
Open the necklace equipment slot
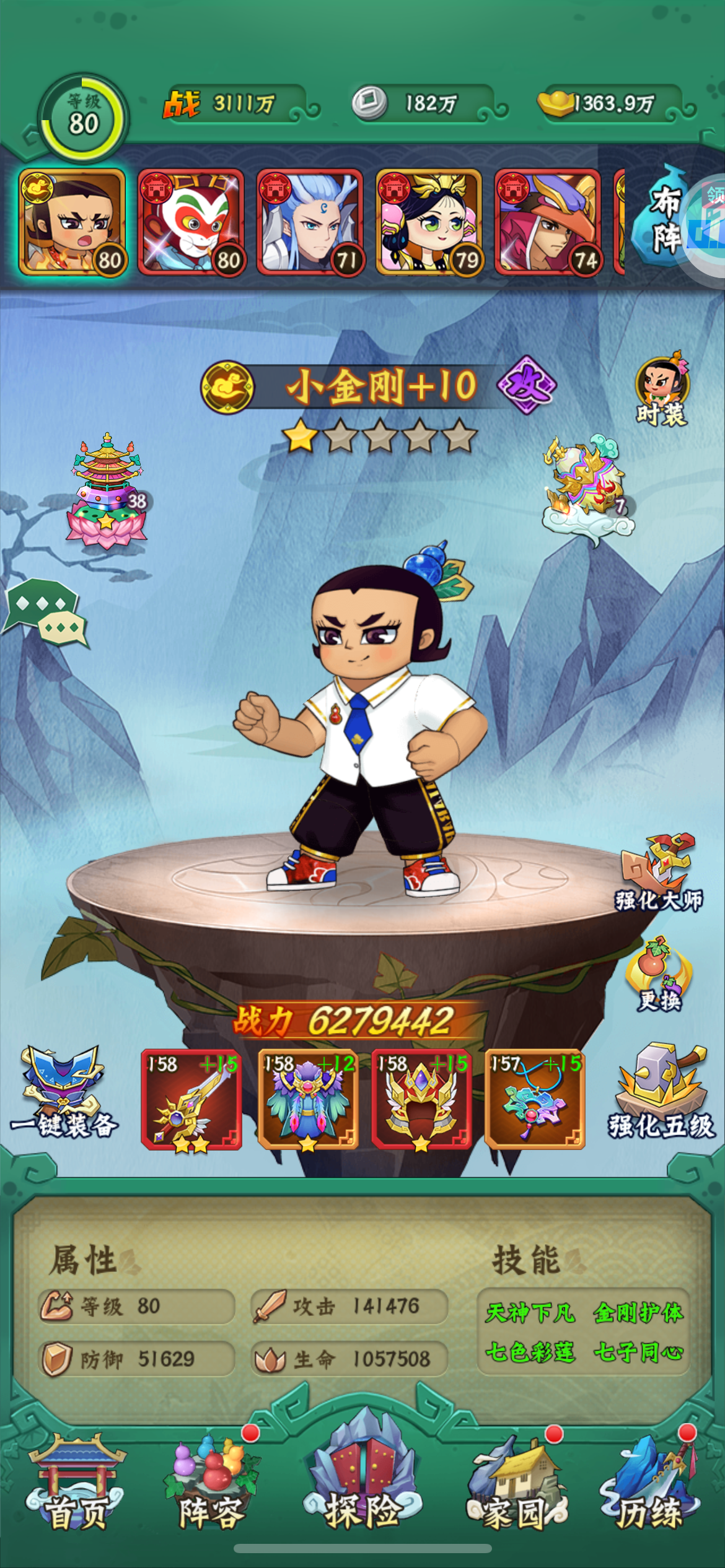[x=535, y=1100]
